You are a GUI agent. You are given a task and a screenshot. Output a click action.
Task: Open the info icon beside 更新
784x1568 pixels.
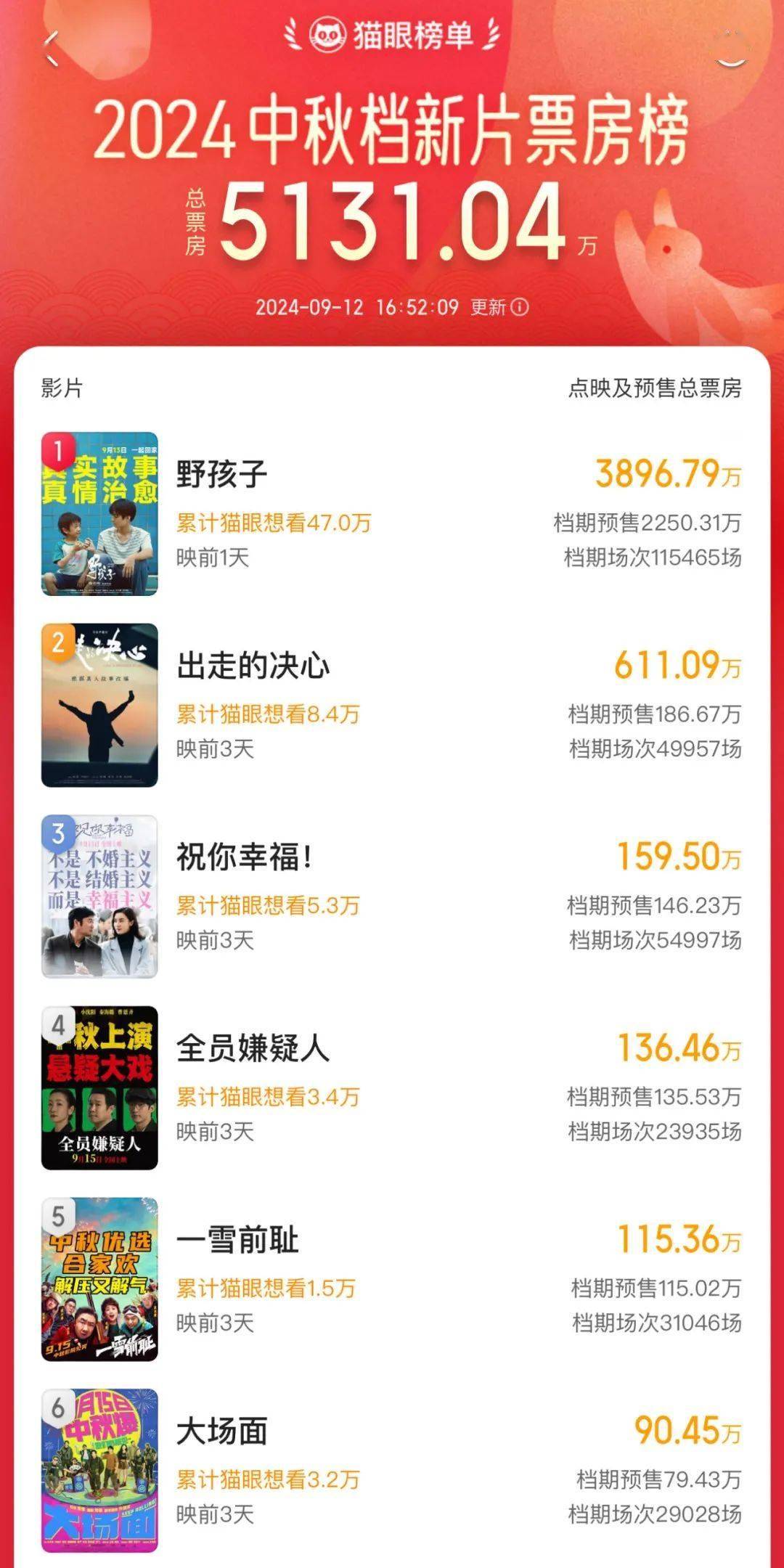click(520, 307)
